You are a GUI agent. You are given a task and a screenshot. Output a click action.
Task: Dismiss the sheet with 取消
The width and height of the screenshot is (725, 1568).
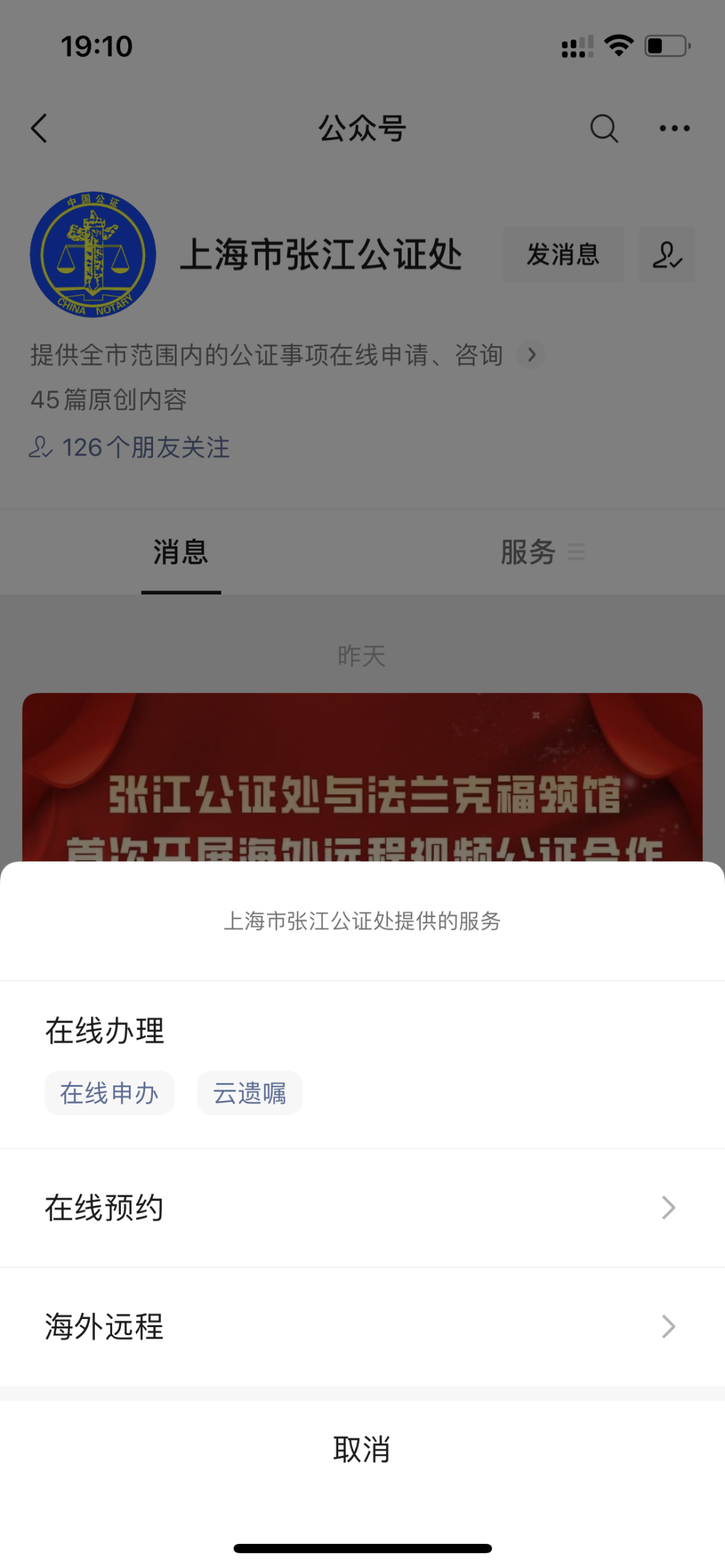click(x=362, y=1449)
